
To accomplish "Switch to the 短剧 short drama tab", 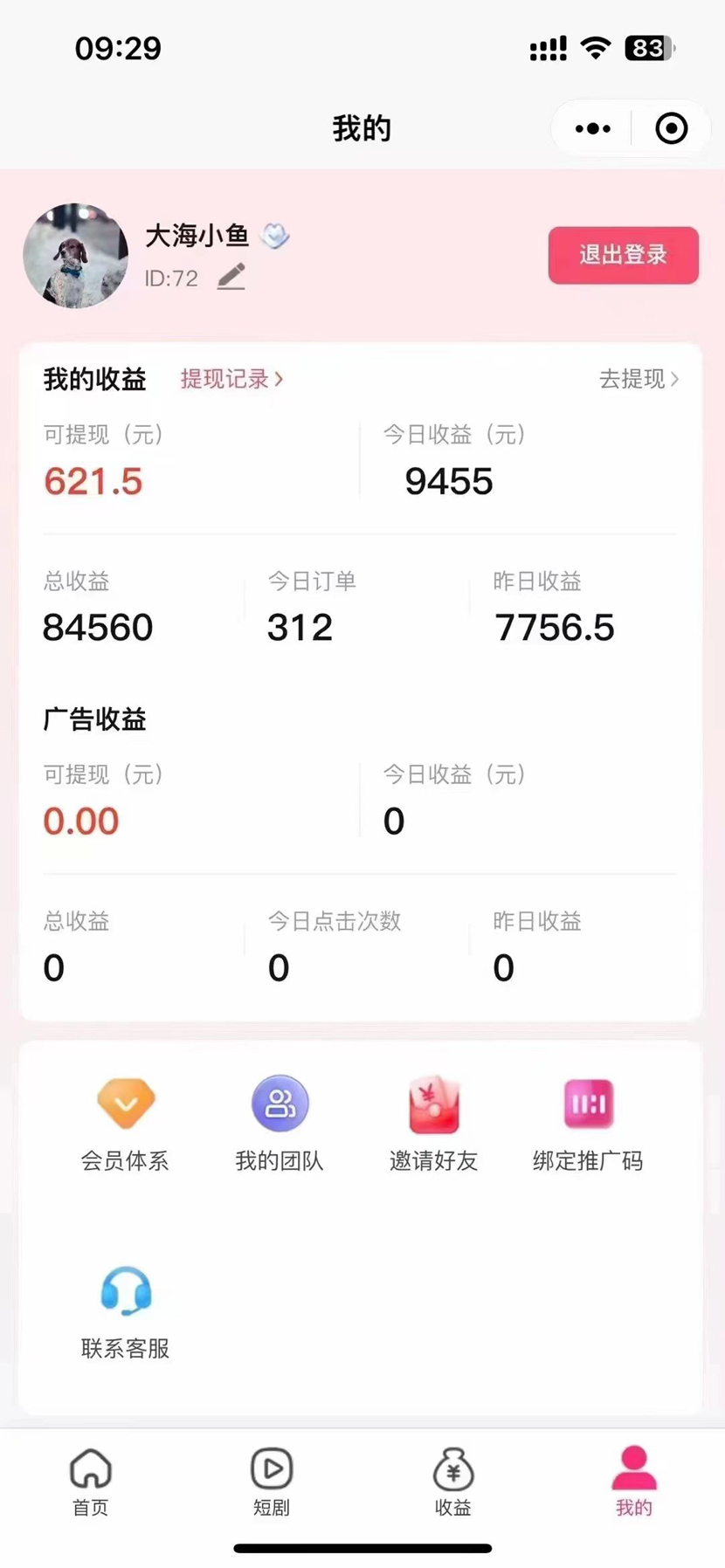I will (272, 1482).
